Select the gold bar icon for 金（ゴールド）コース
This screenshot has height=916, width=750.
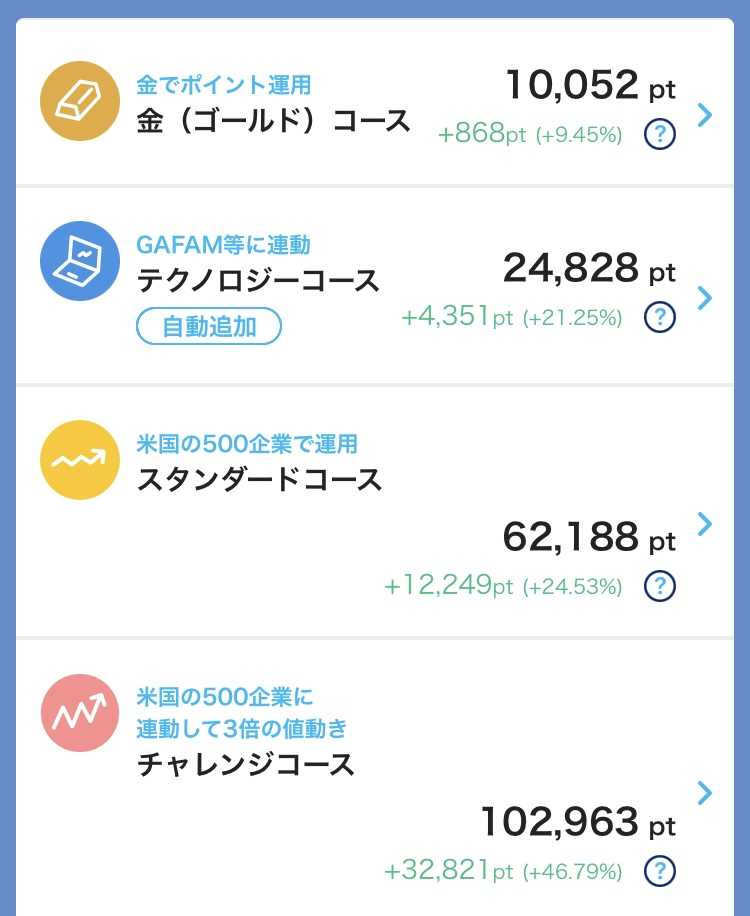[x=79, y=100]
